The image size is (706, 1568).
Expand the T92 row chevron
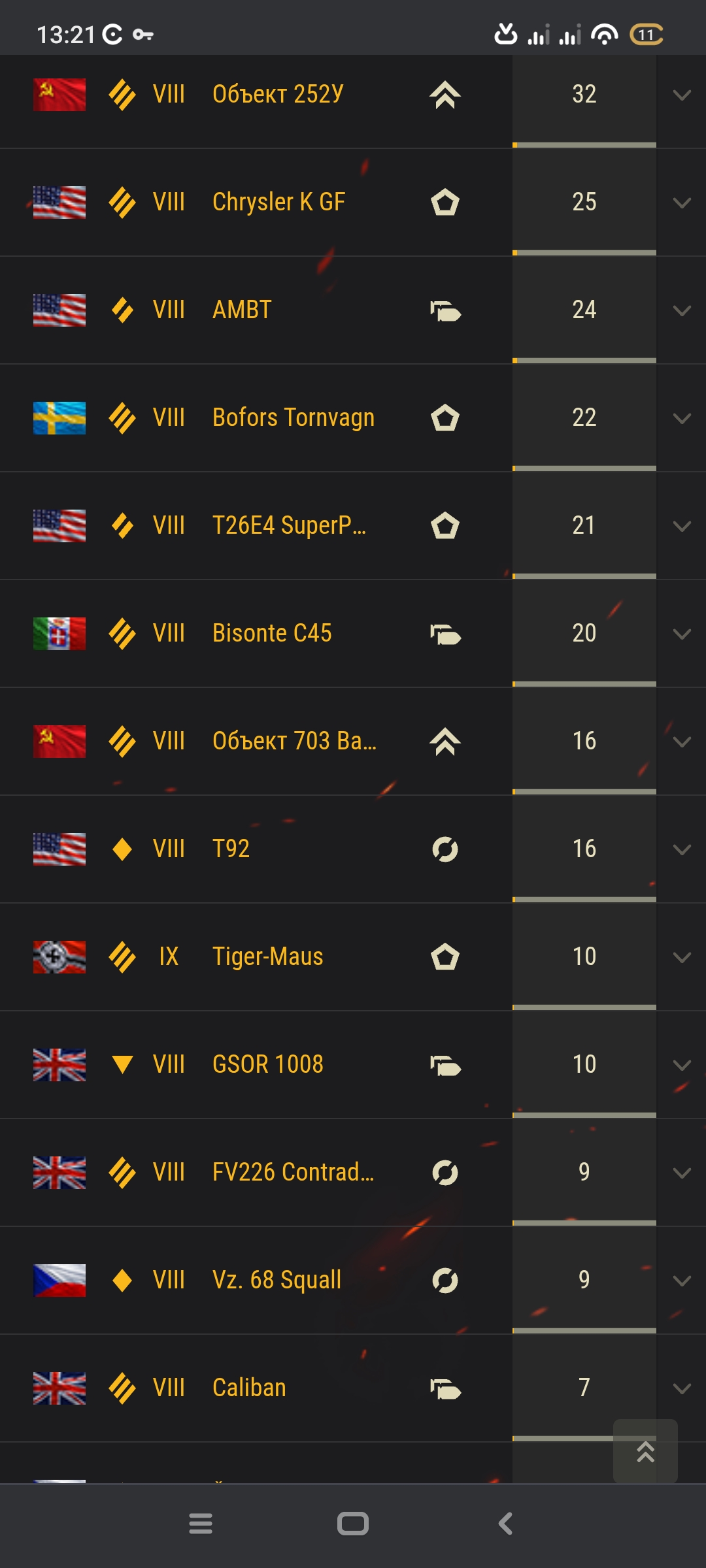click(682, 850)
